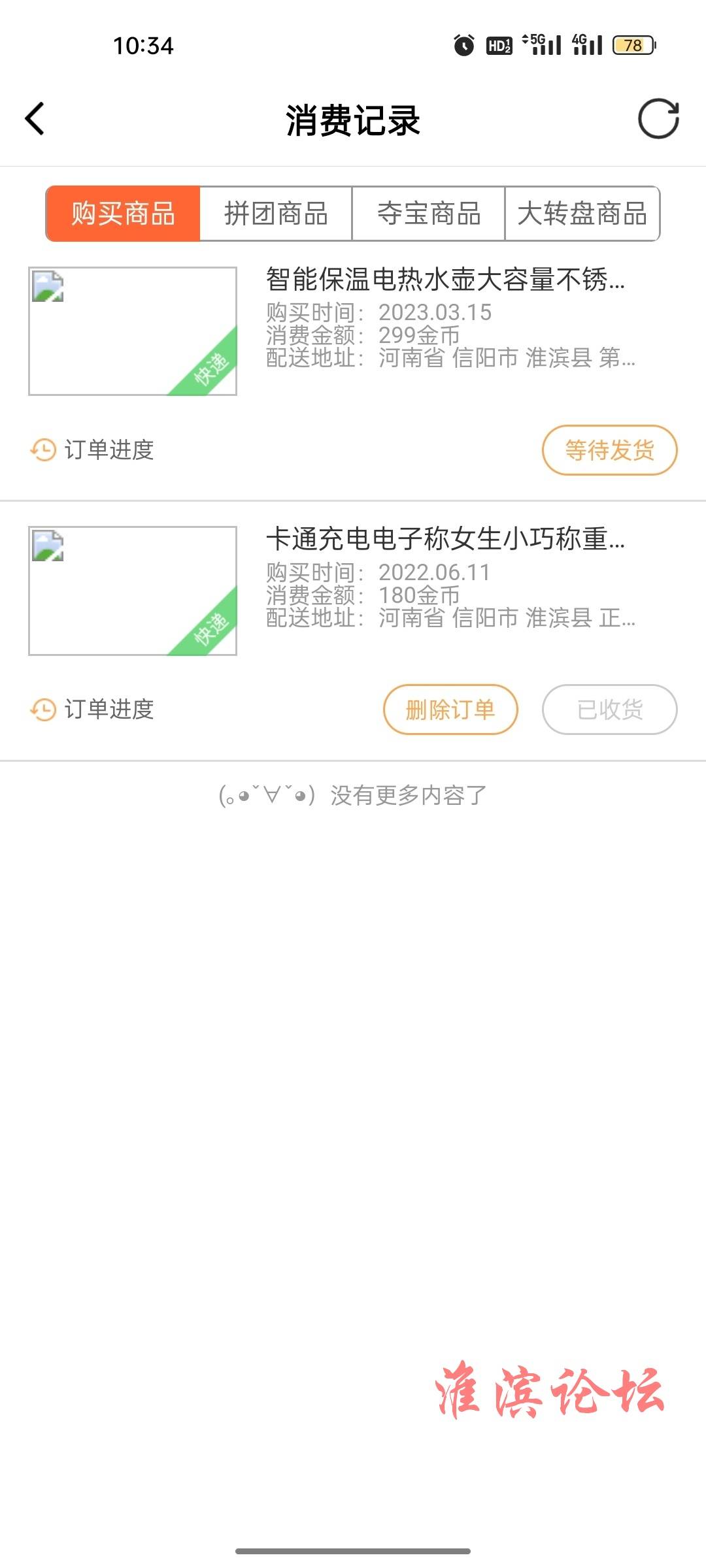Image resolution: width=706 pixels, height=1568 pixels.
Task: Tap the 已收货 button
Action: tap(609, 710)
